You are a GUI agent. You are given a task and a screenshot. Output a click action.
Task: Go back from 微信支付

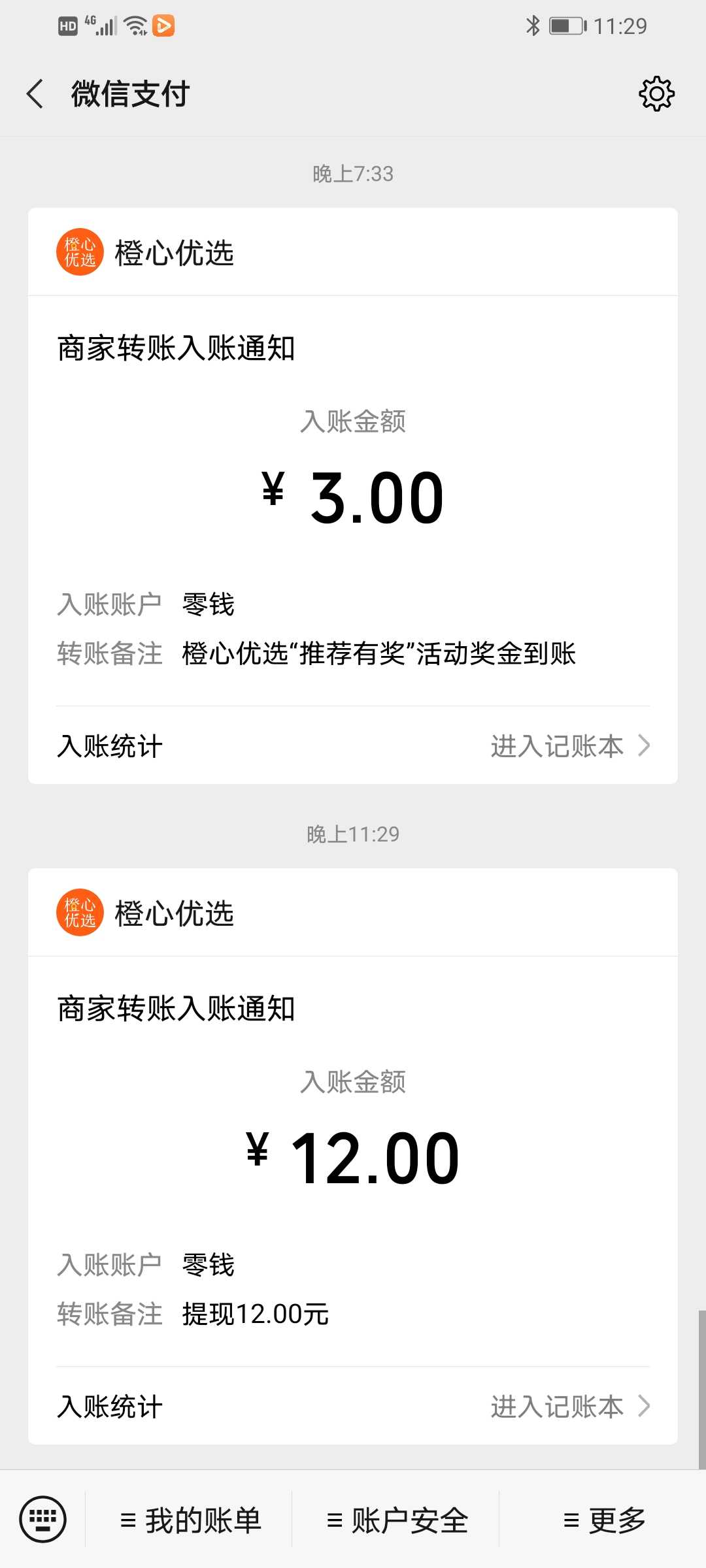coord(35,94)
